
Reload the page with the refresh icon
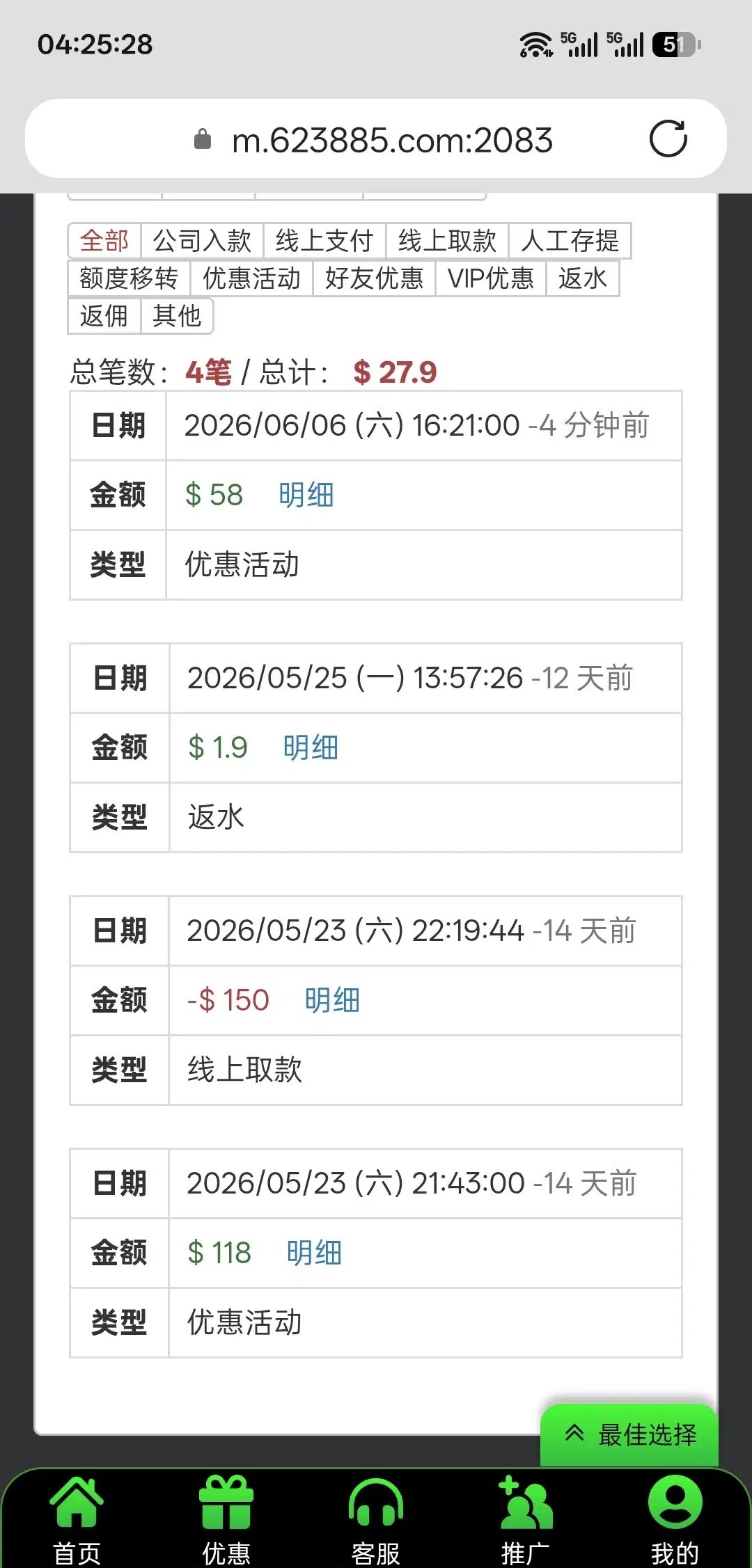[x=668, y=139]
